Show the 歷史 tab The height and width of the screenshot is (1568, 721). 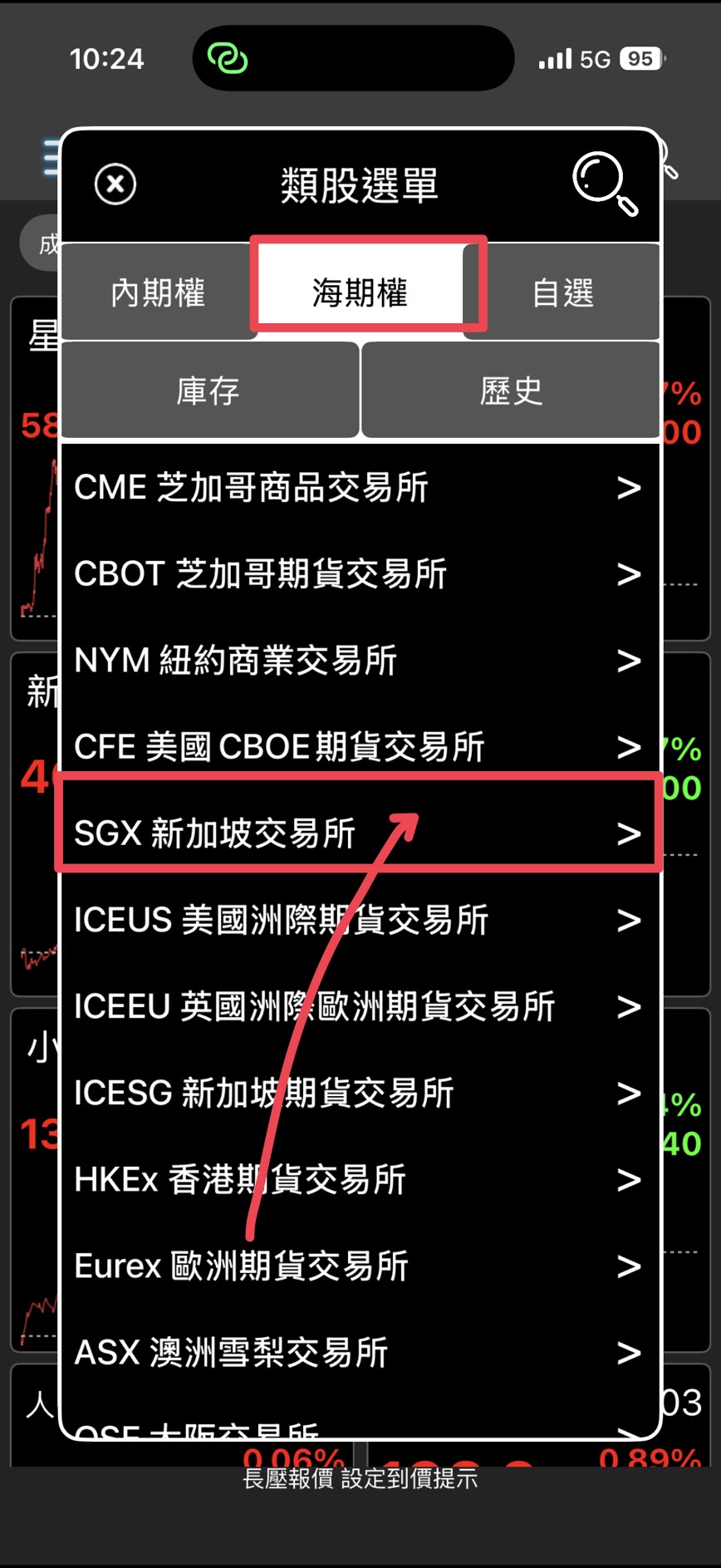[x=511, y=391]
